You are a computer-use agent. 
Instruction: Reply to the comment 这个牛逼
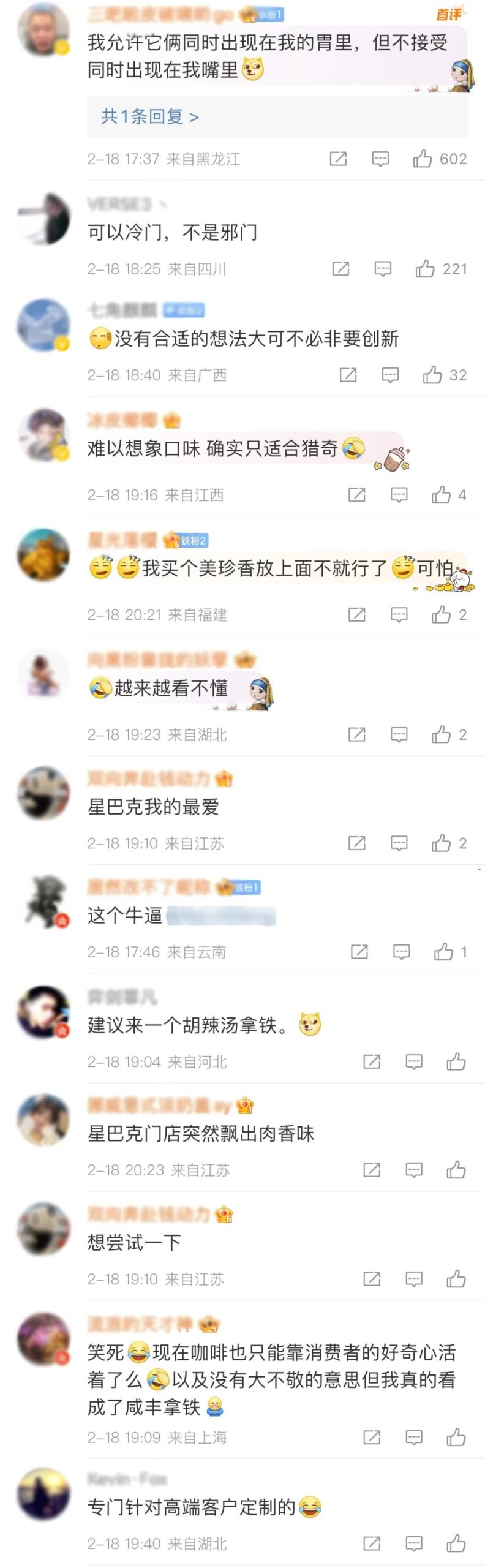point(402,952)
